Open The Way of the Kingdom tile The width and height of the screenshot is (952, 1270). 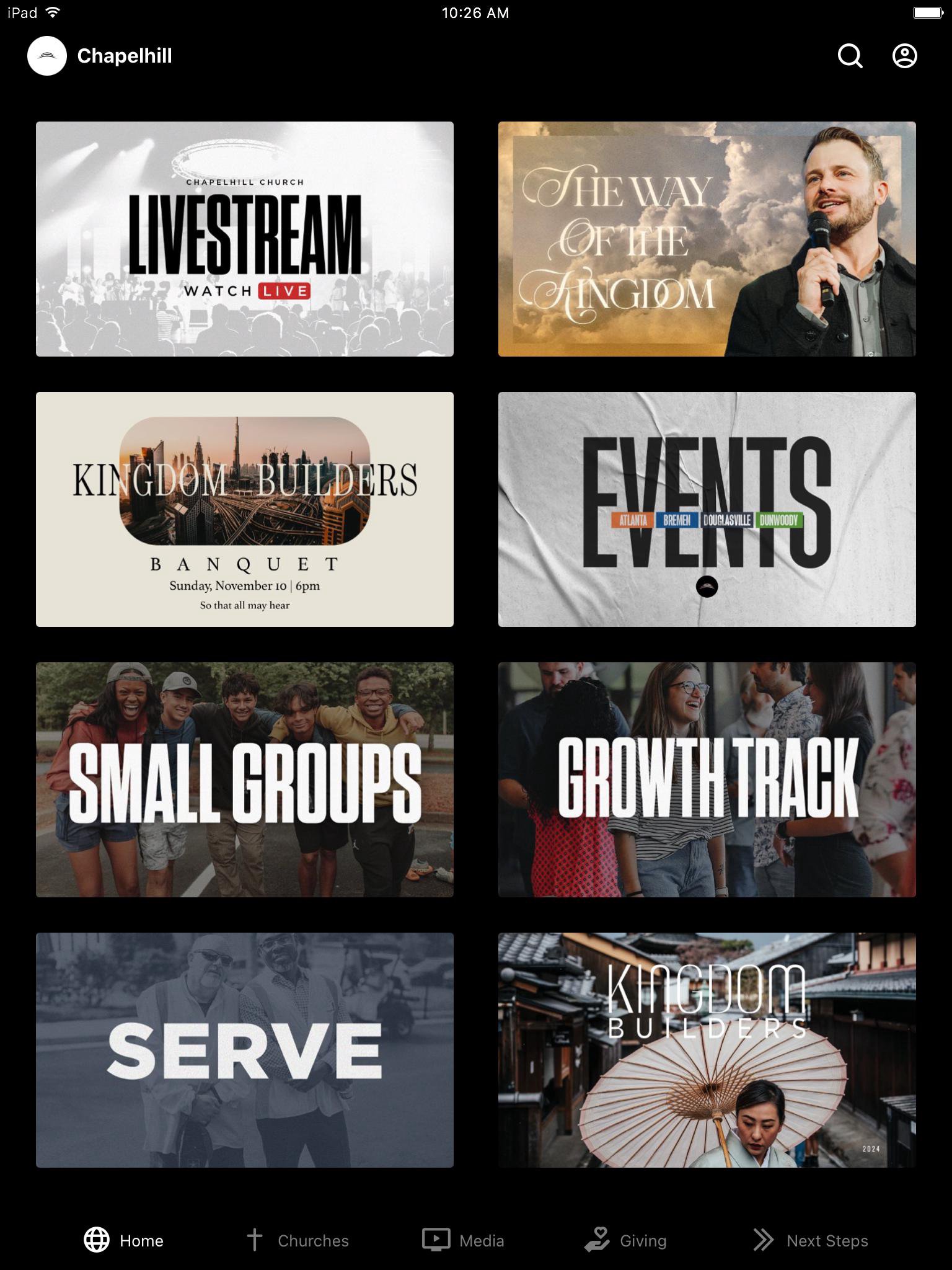pos(707,239)
